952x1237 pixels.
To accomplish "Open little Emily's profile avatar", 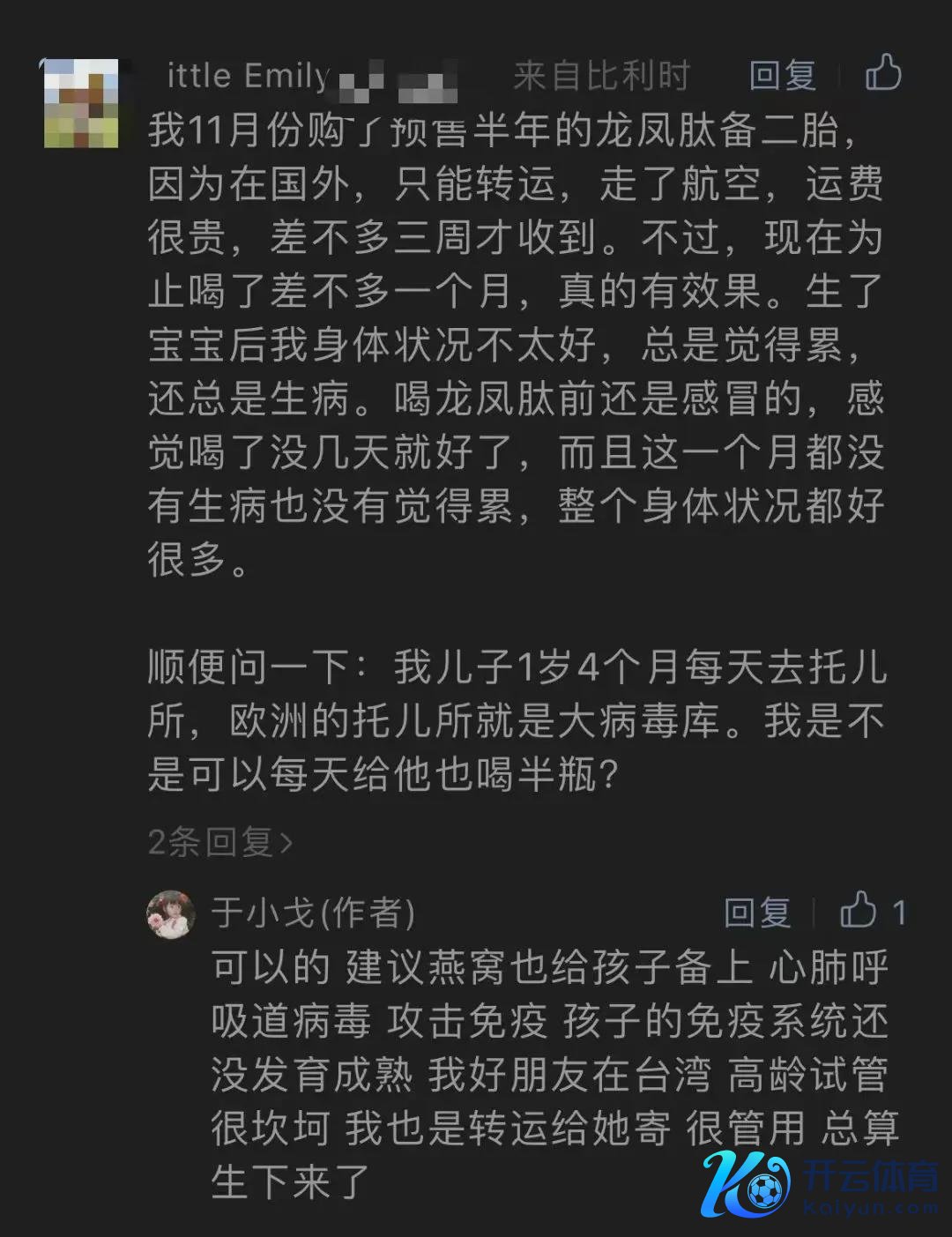I will click(81, 103).
